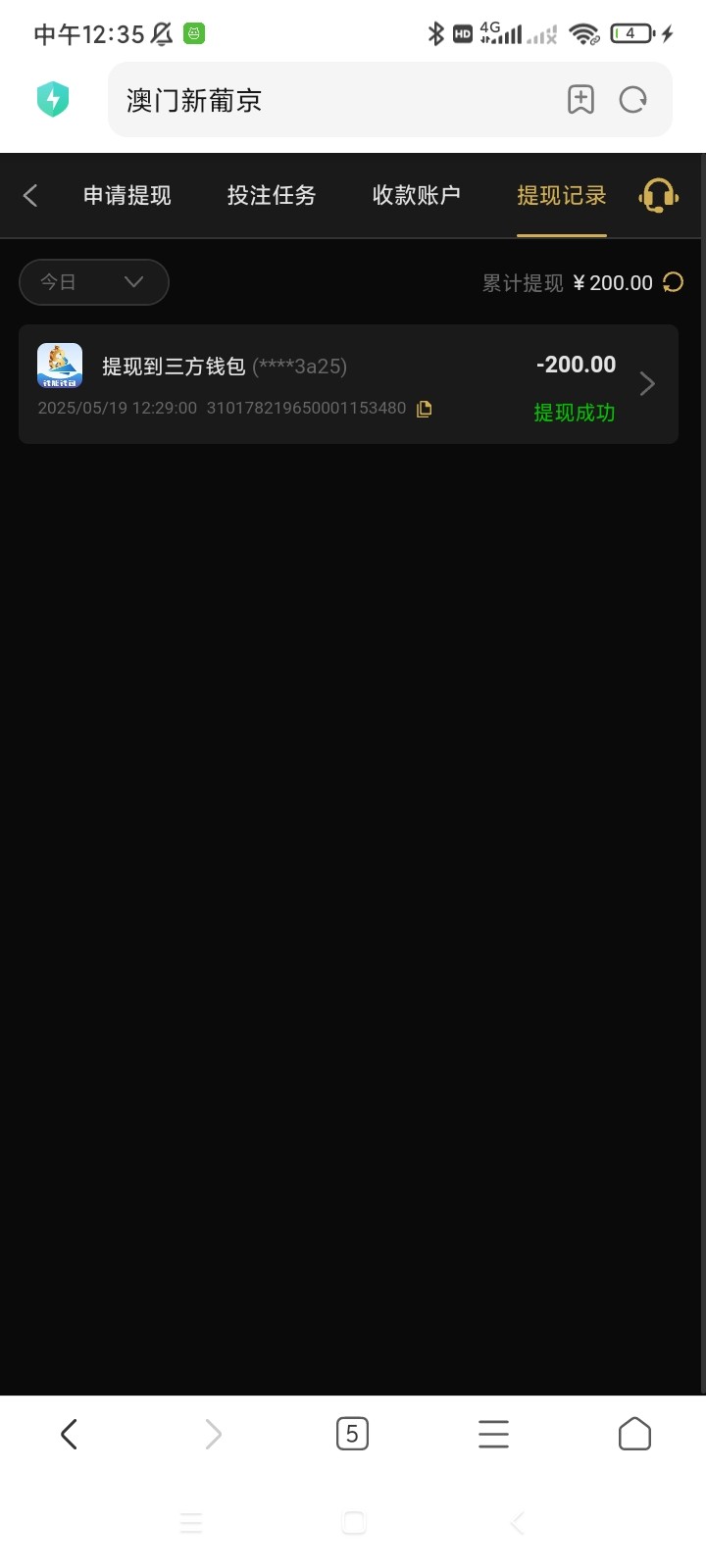Go to the browser home page
Screen dimensions: 706x1568
click(x=634, y=1435)
